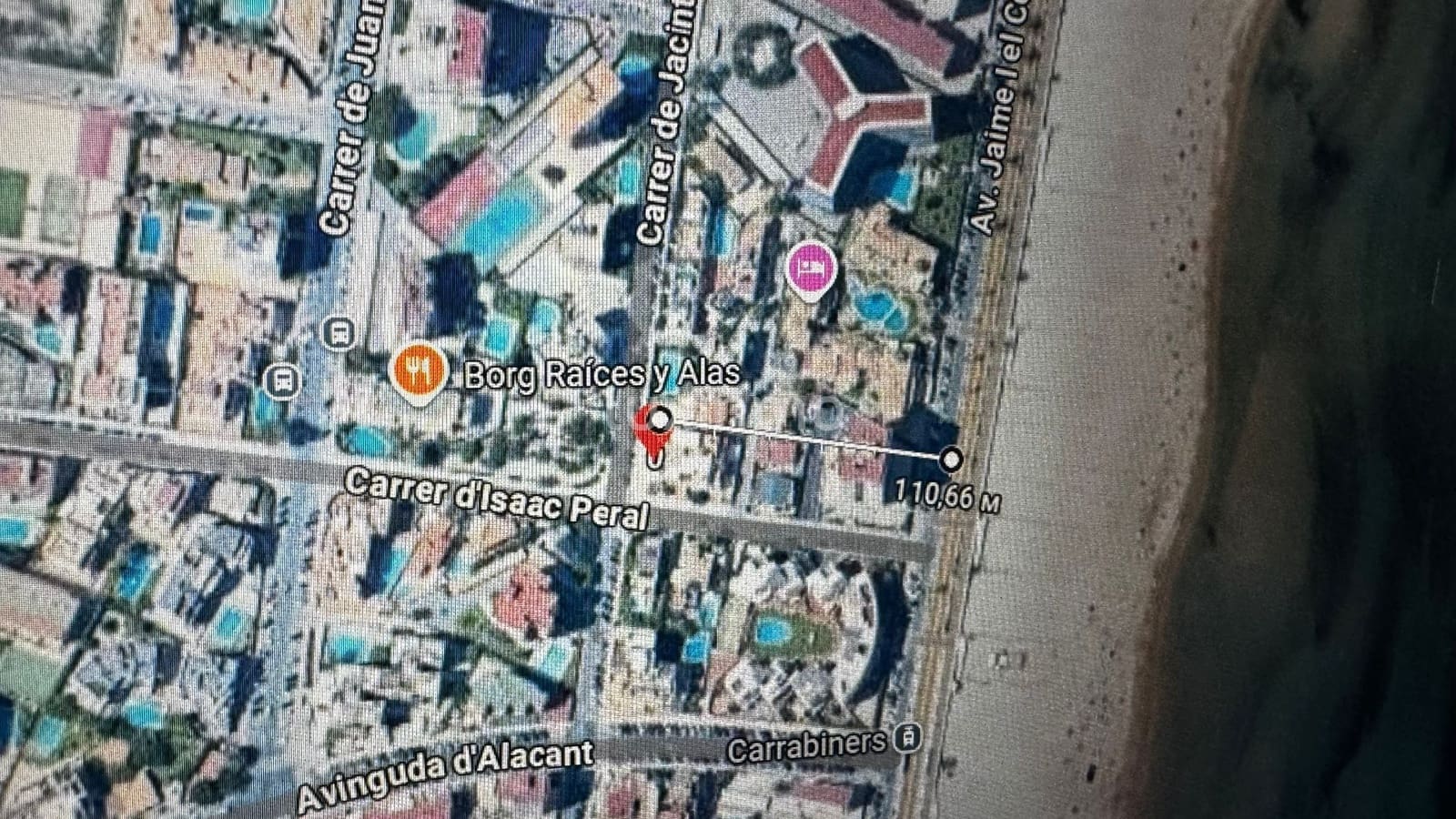This screenshot has width=1456, height=819.
Task: Select the measurement endpoint beside 110,66 m
Action: click(x=951, y=458)
